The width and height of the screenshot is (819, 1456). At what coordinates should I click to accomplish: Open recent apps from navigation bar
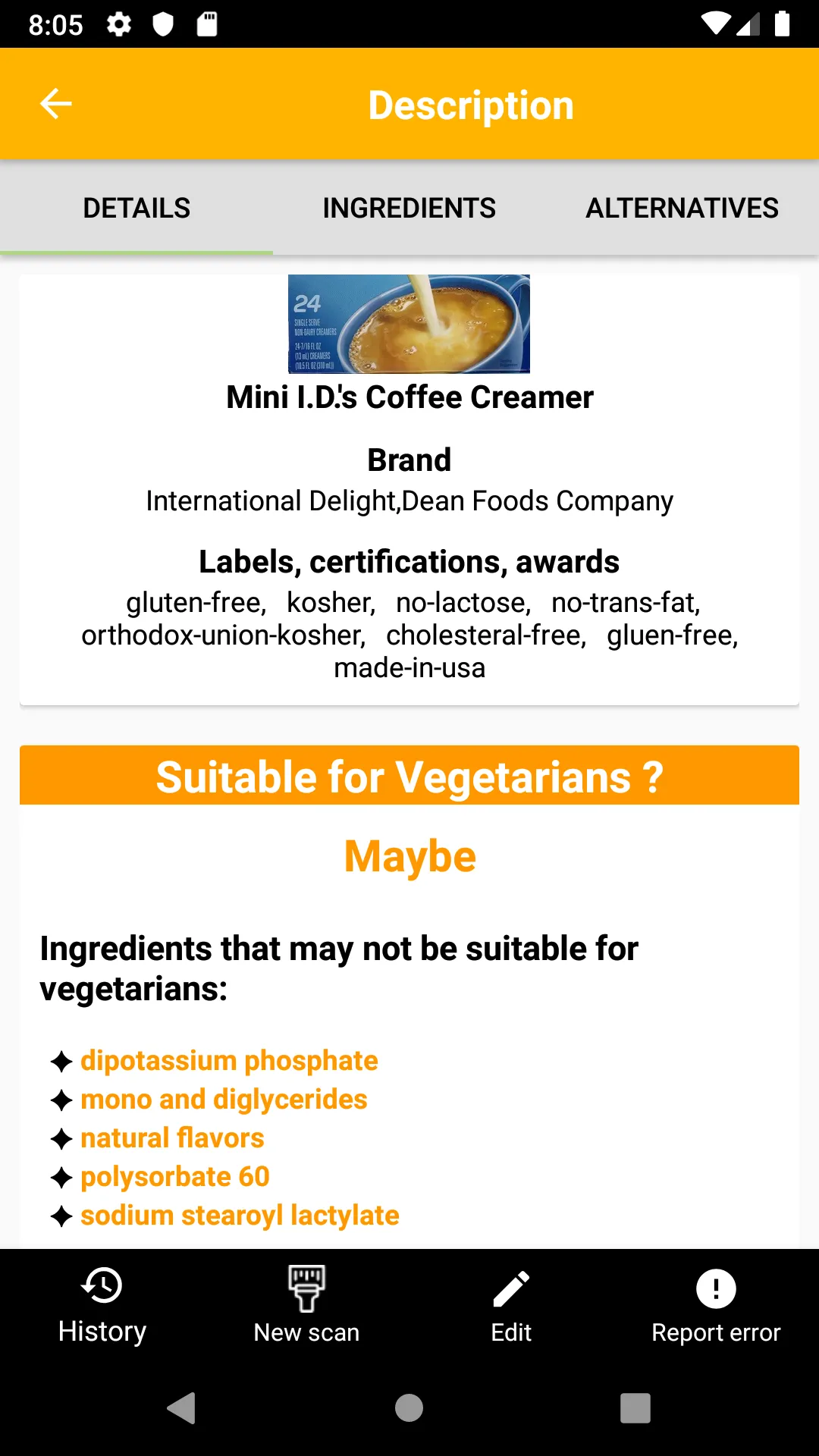635,1408
